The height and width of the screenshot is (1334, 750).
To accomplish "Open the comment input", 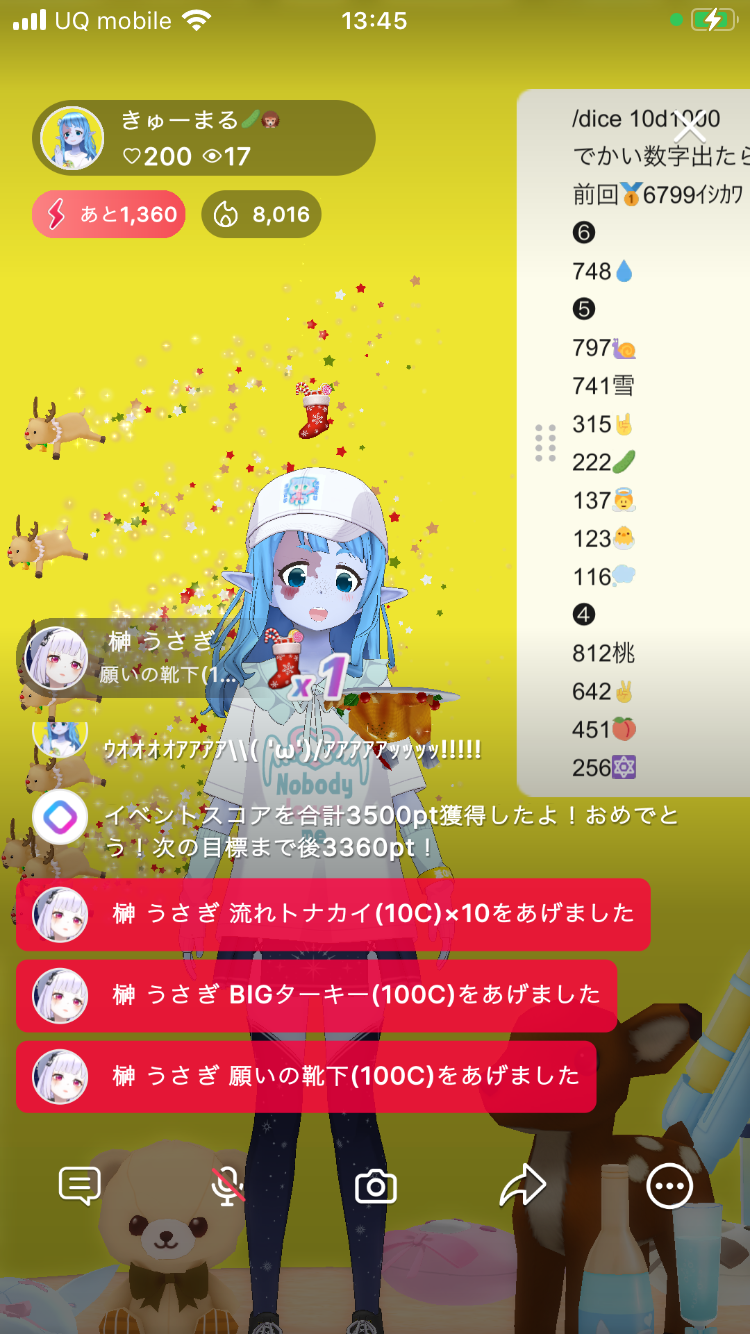I will tap(80, 1187).
